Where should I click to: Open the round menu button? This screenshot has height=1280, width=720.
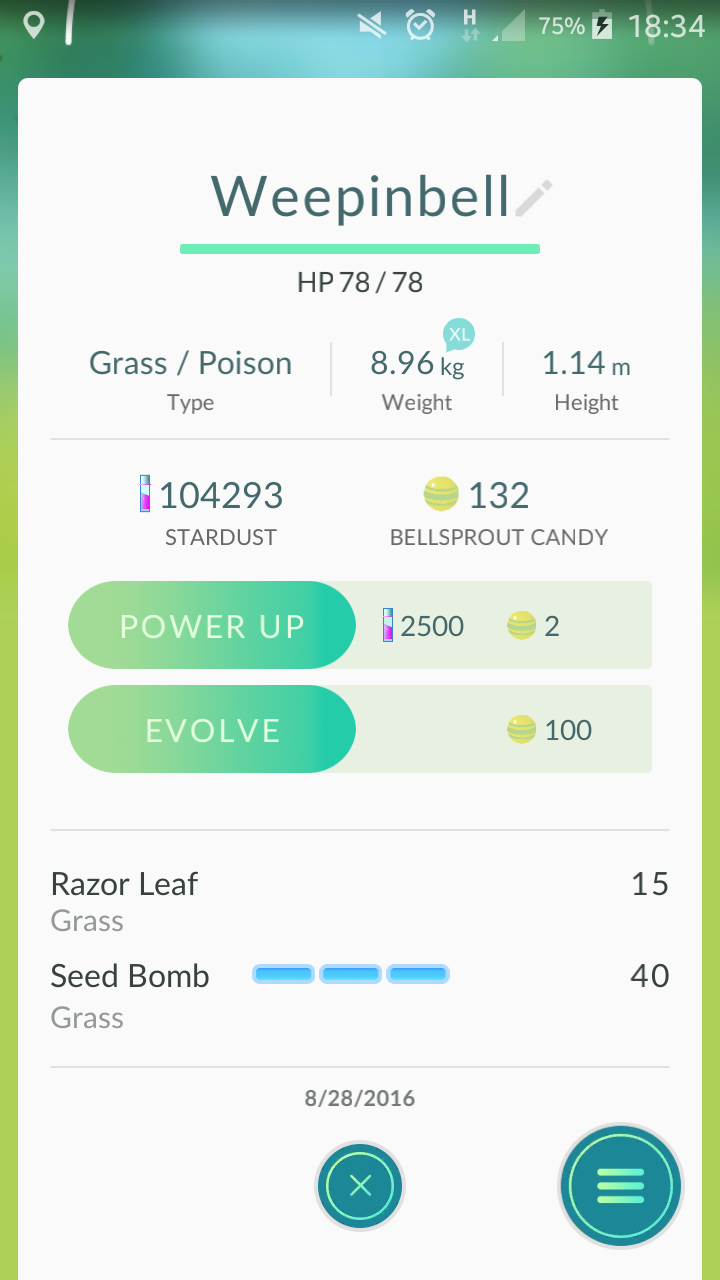[x=620, y=1186]
